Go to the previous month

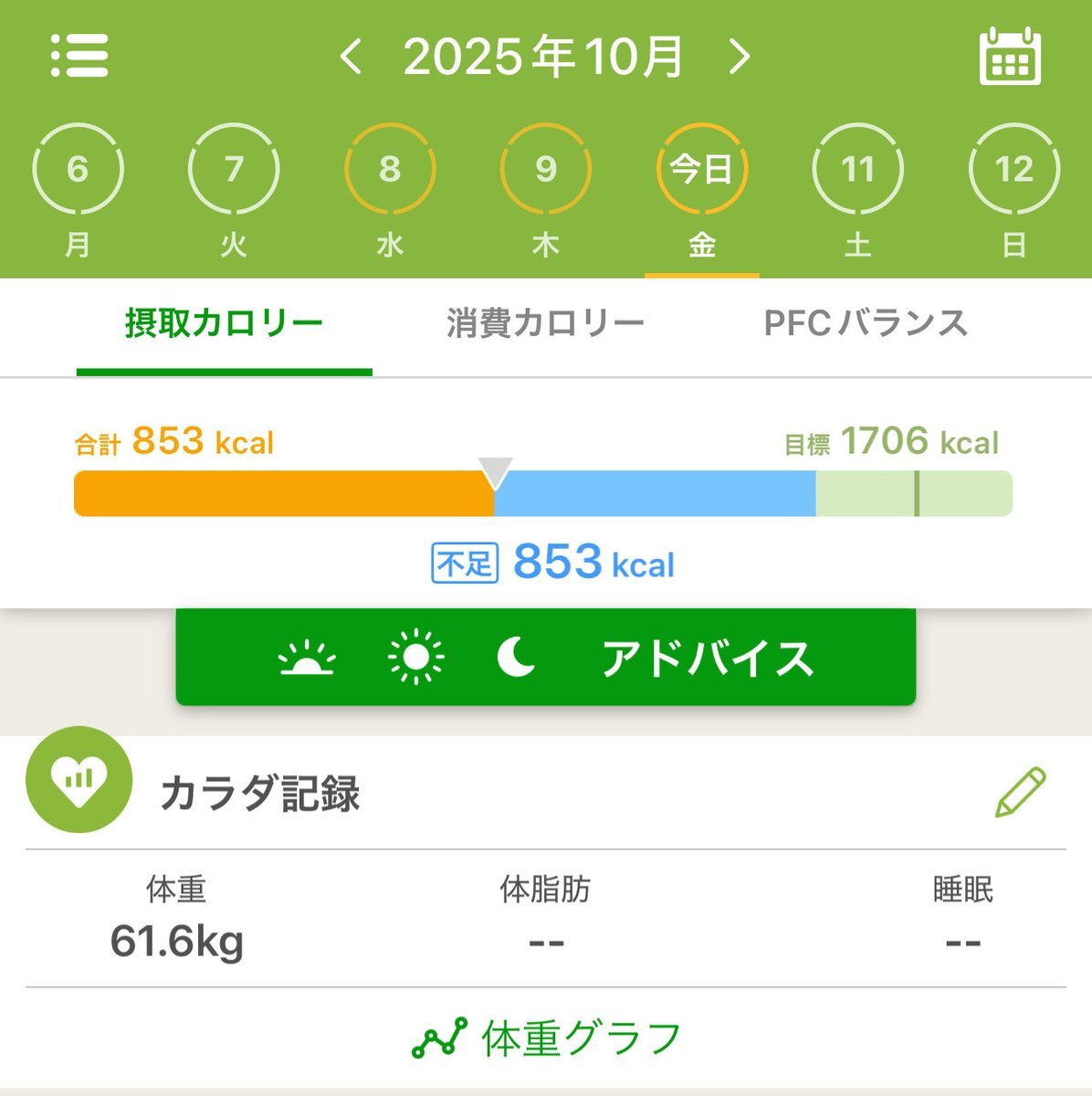pos(351,57)
